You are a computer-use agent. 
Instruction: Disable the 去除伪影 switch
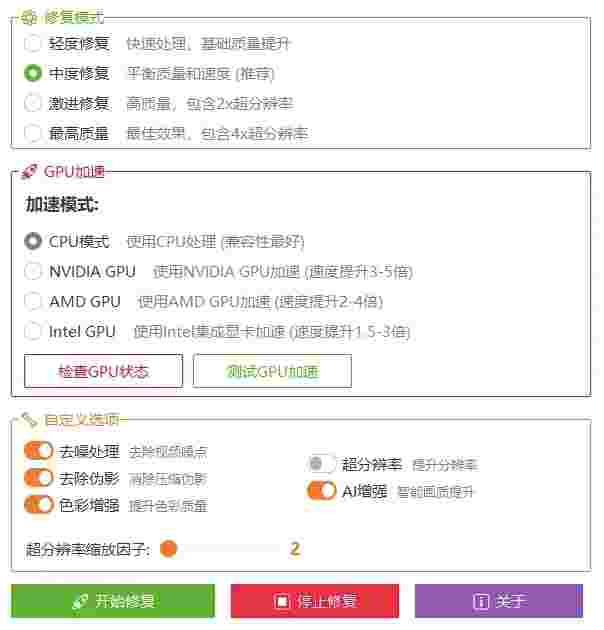point(39,478)
